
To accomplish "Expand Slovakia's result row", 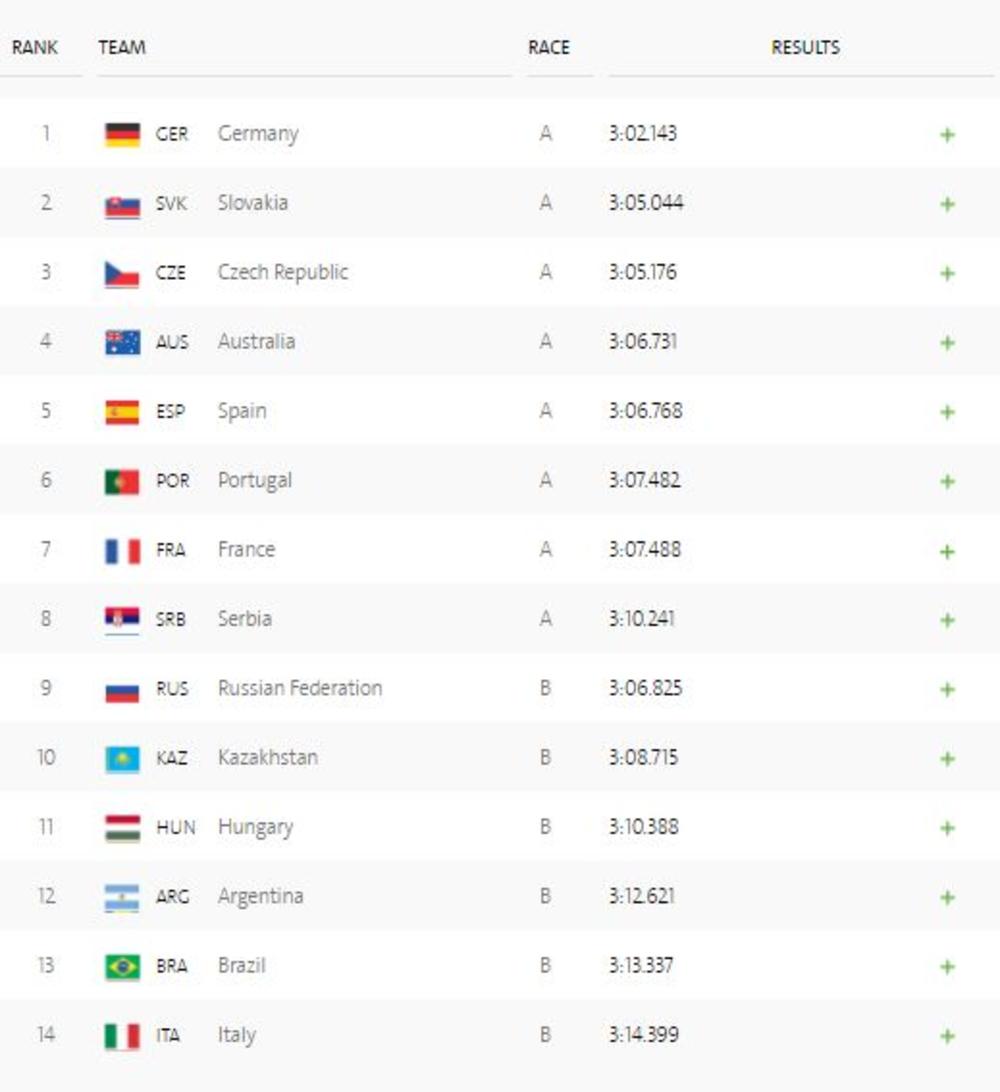I will [947, 204].
